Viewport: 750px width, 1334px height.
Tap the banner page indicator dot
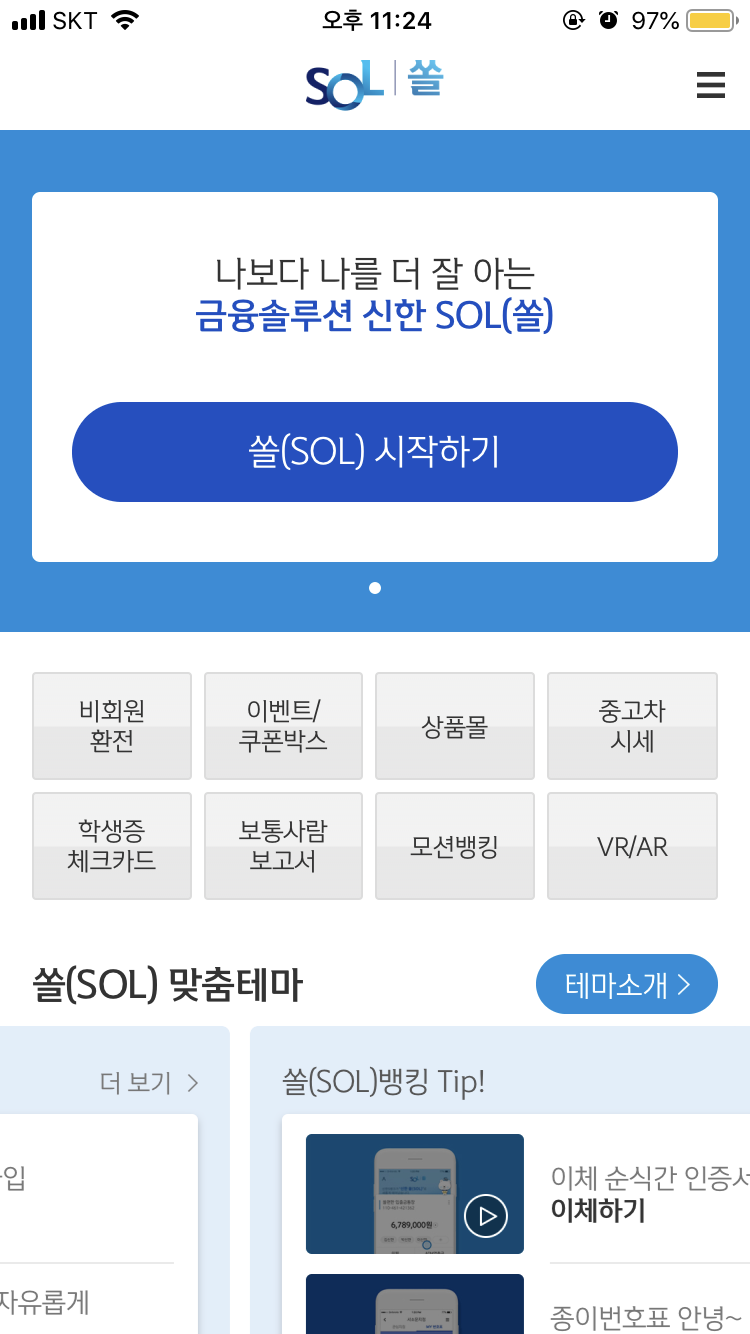coord(375,588)
